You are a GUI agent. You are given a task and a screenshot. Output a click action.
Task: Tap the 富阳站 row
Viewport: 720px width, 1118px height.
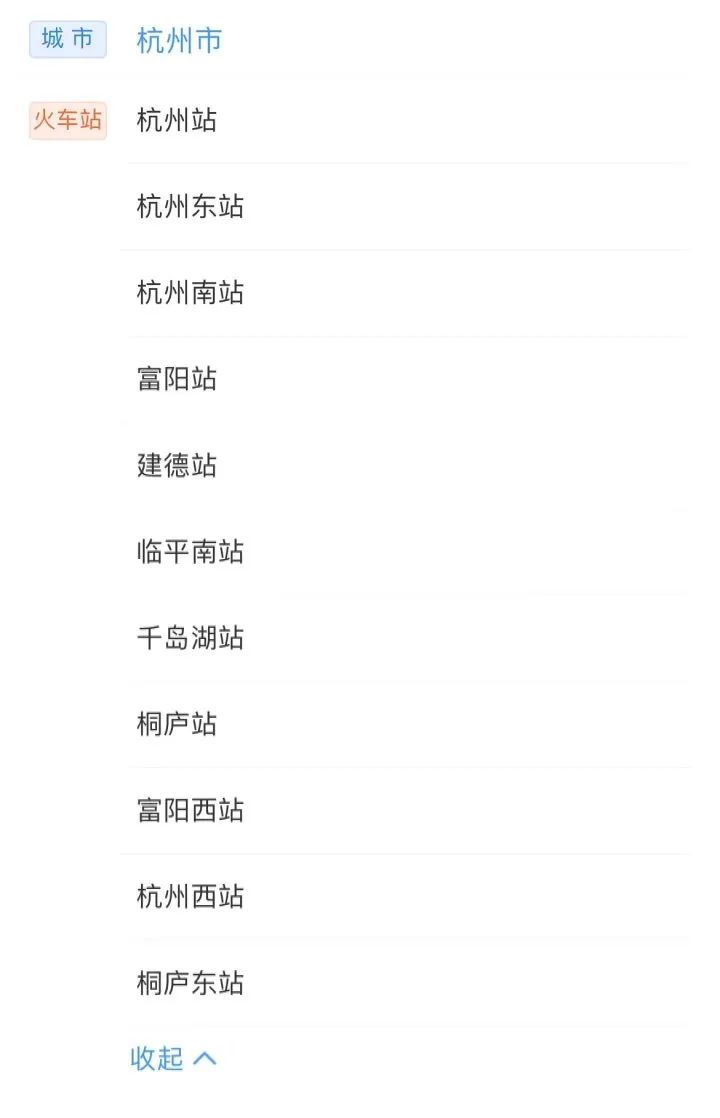tap(177, 379)
